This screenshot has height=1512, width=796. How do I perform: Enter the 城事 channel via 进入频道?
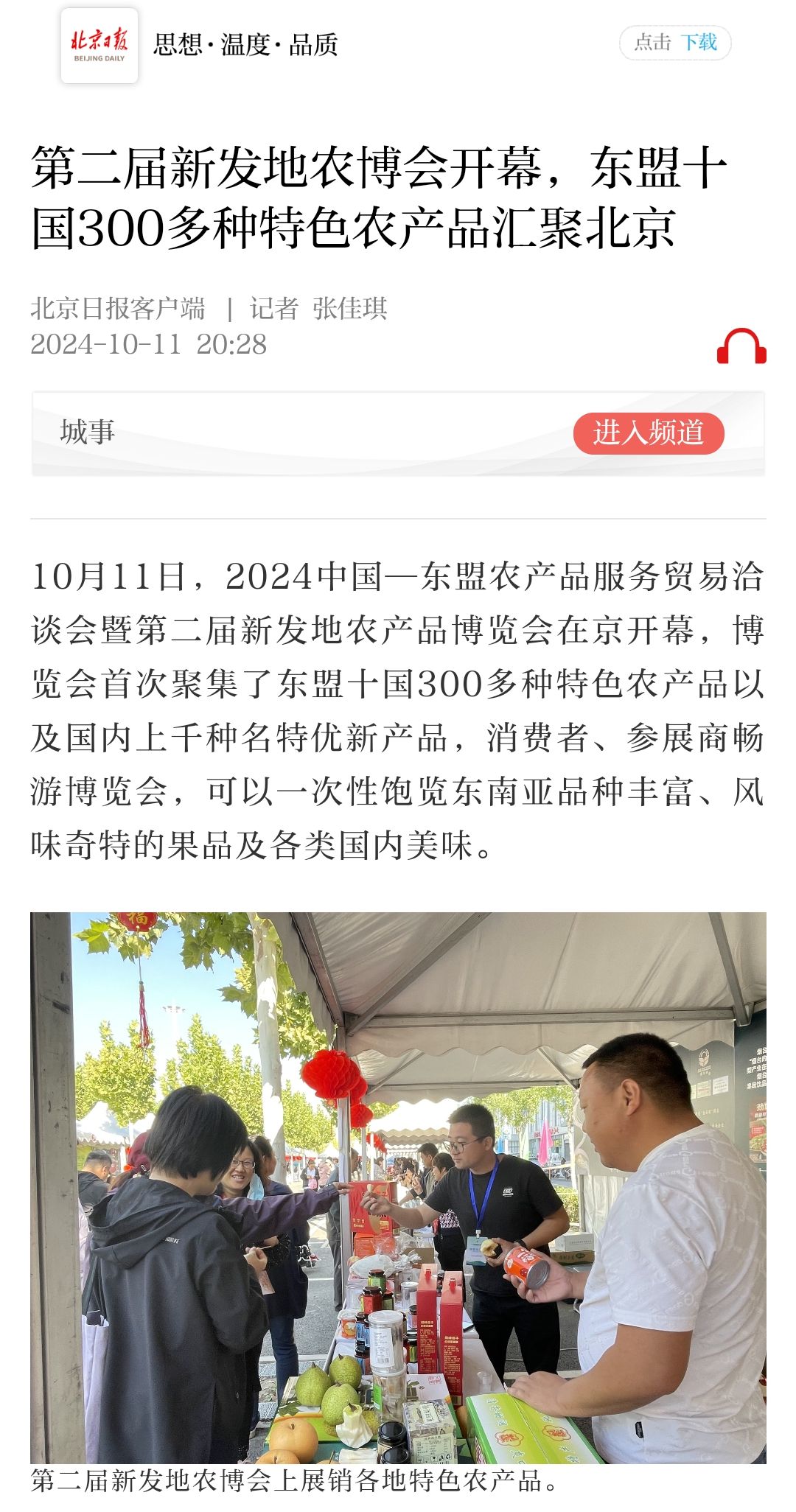click(649, 433)
